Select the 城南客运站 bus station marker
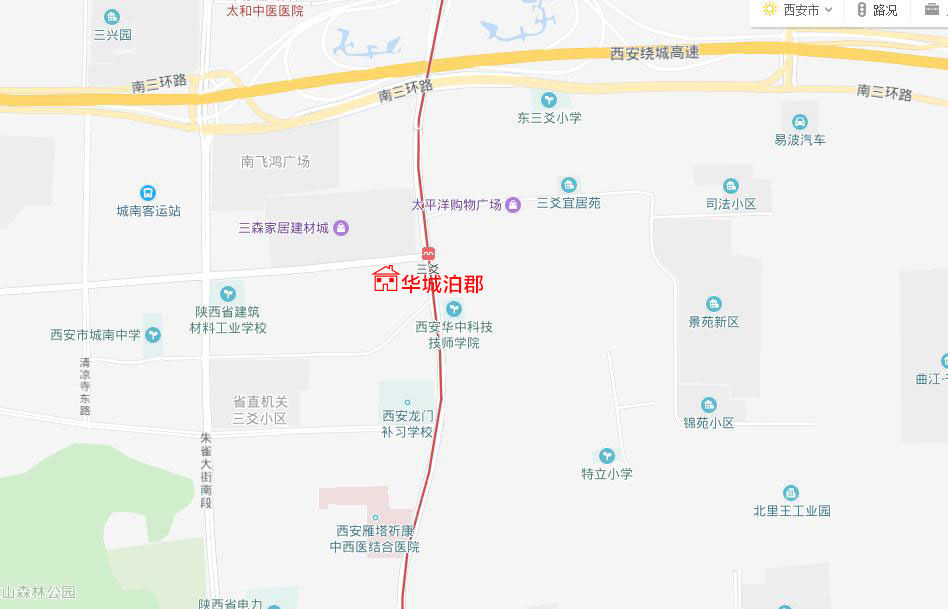 tap(148, 193)
